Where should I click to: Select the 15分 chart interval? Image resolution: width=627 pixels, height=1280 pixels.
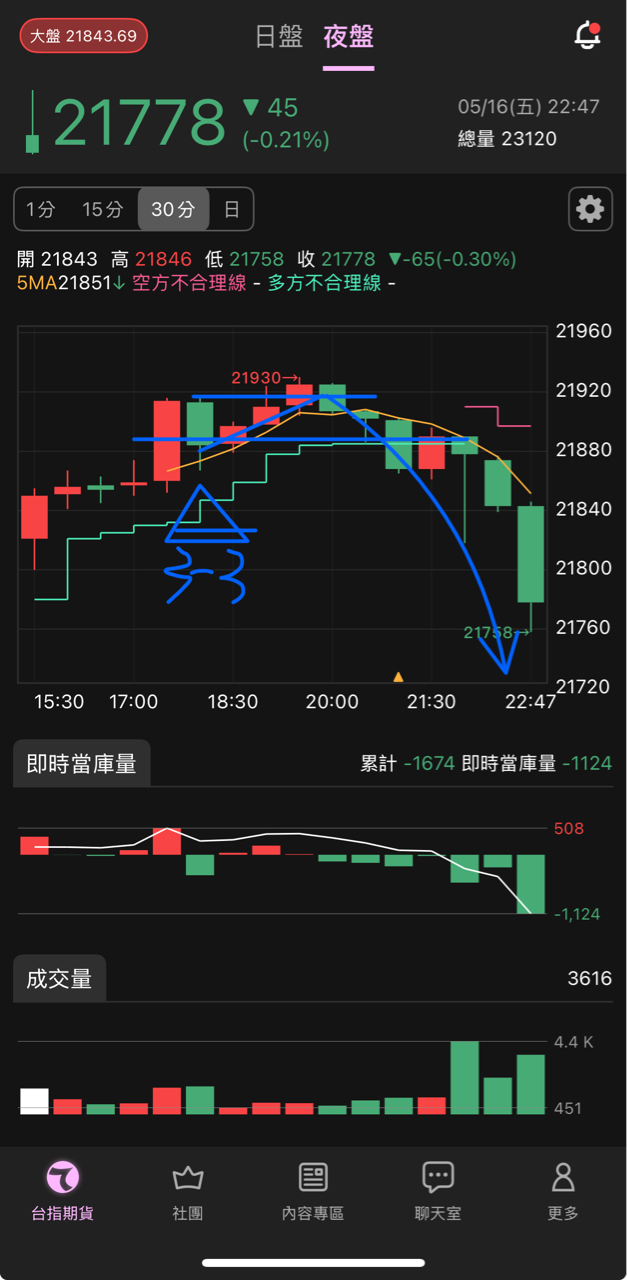pos(102,210)
